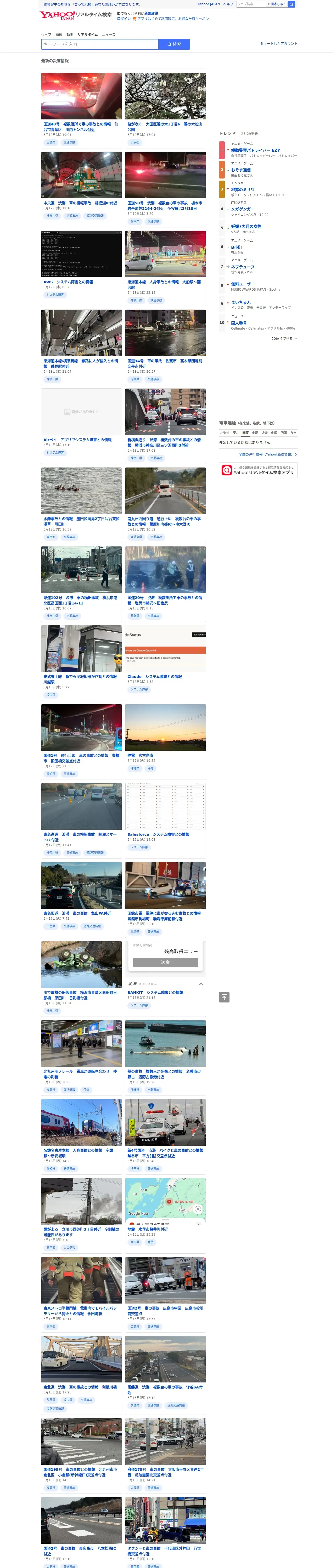Expand 20位まで見る trend list
336x1568 pixels.
click(x=284, y=338)
